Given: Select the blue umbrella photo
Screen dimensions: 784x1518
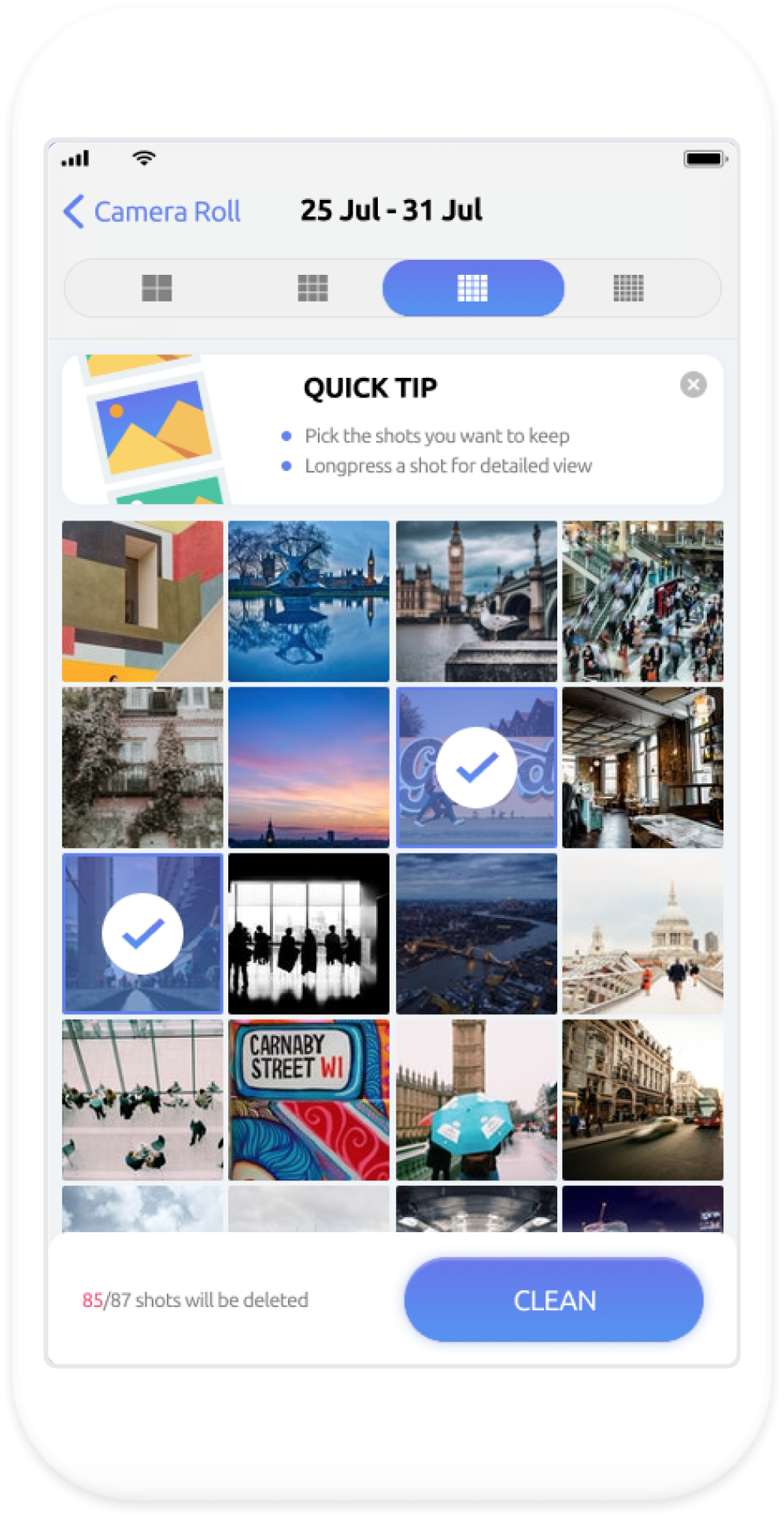Looking at the screenshot, I should pyautogui.click(x=476, y=1100).
